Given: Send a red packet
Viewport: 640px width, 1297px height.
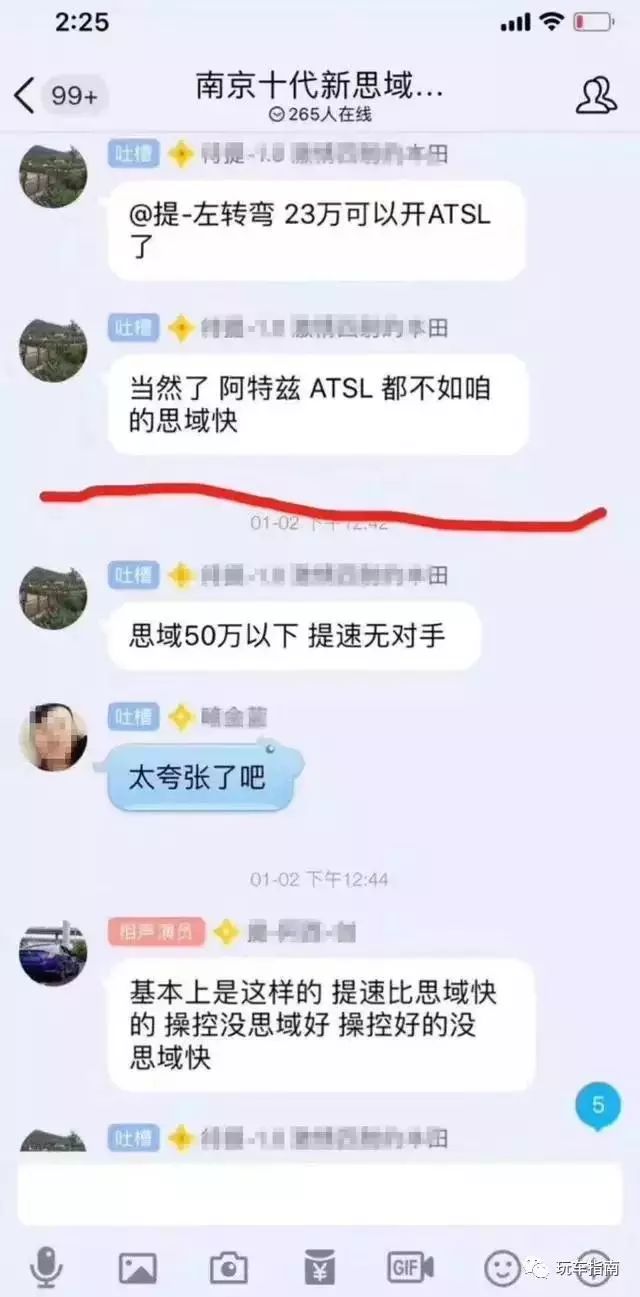Looking at the screenshot, I should 319,1268.
